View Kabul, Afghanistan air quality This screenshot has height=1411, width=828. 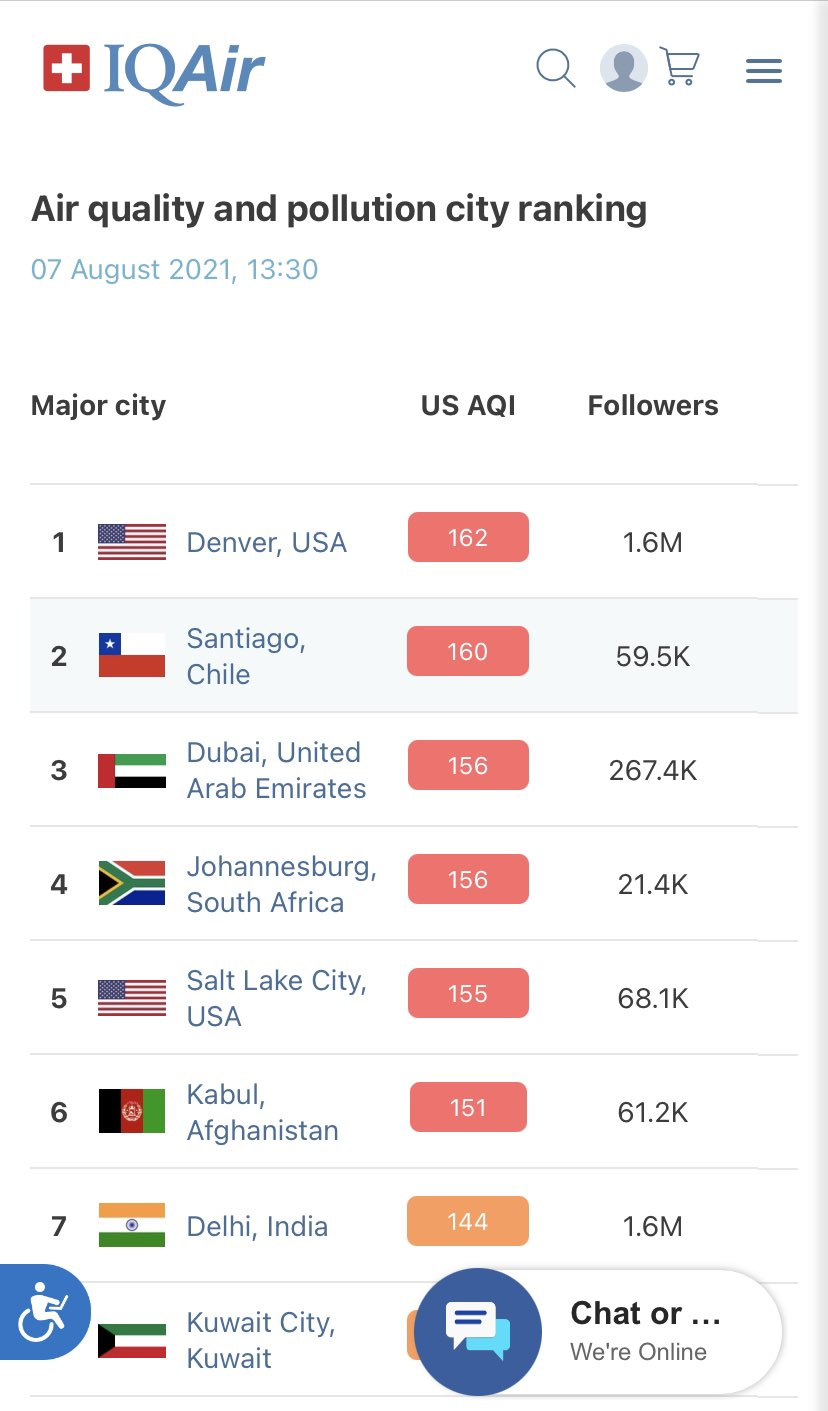click(x=263, y=1112)
